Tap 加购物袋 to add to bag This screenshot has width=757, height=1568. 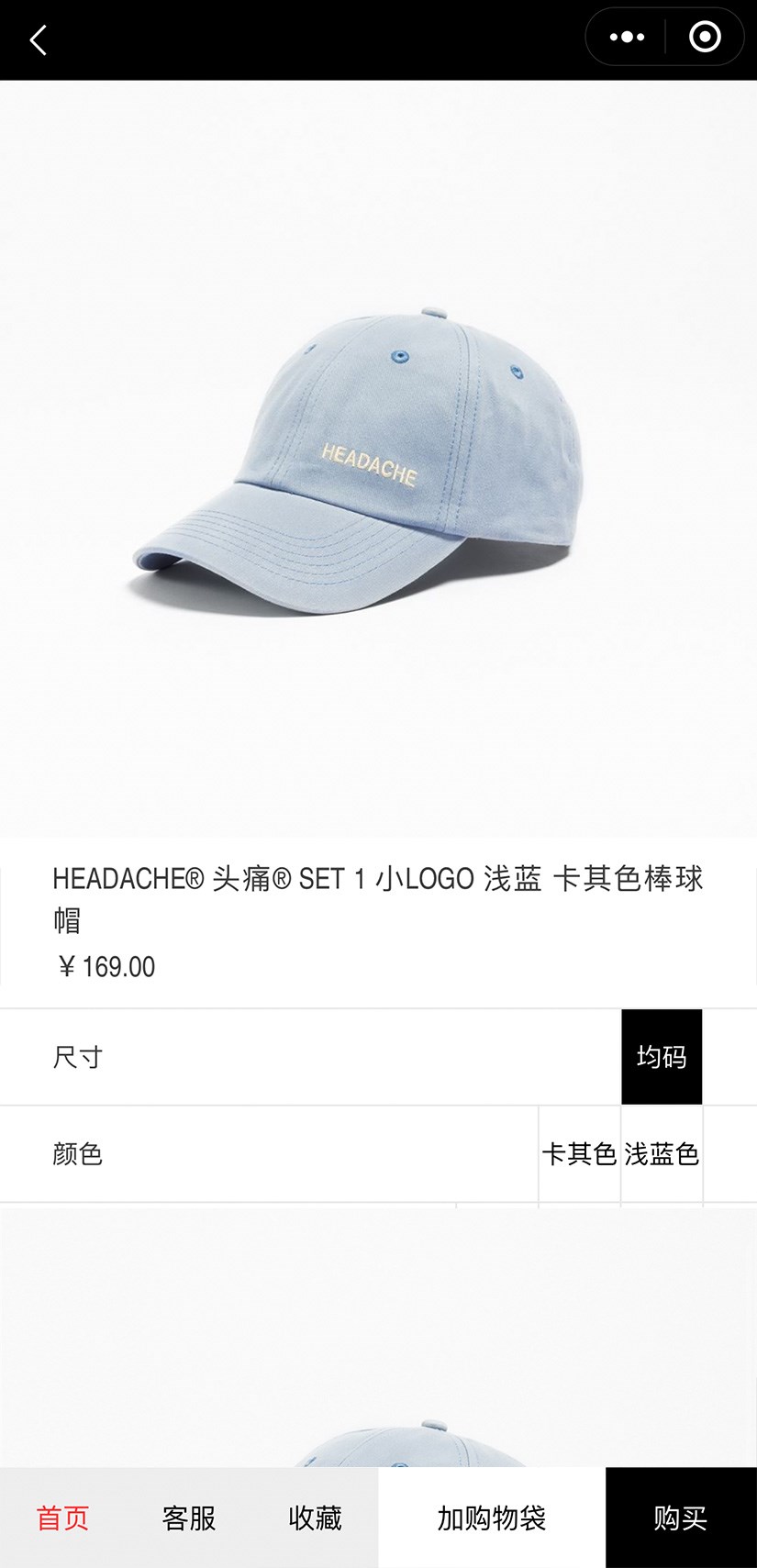(x=492, y=1518)
